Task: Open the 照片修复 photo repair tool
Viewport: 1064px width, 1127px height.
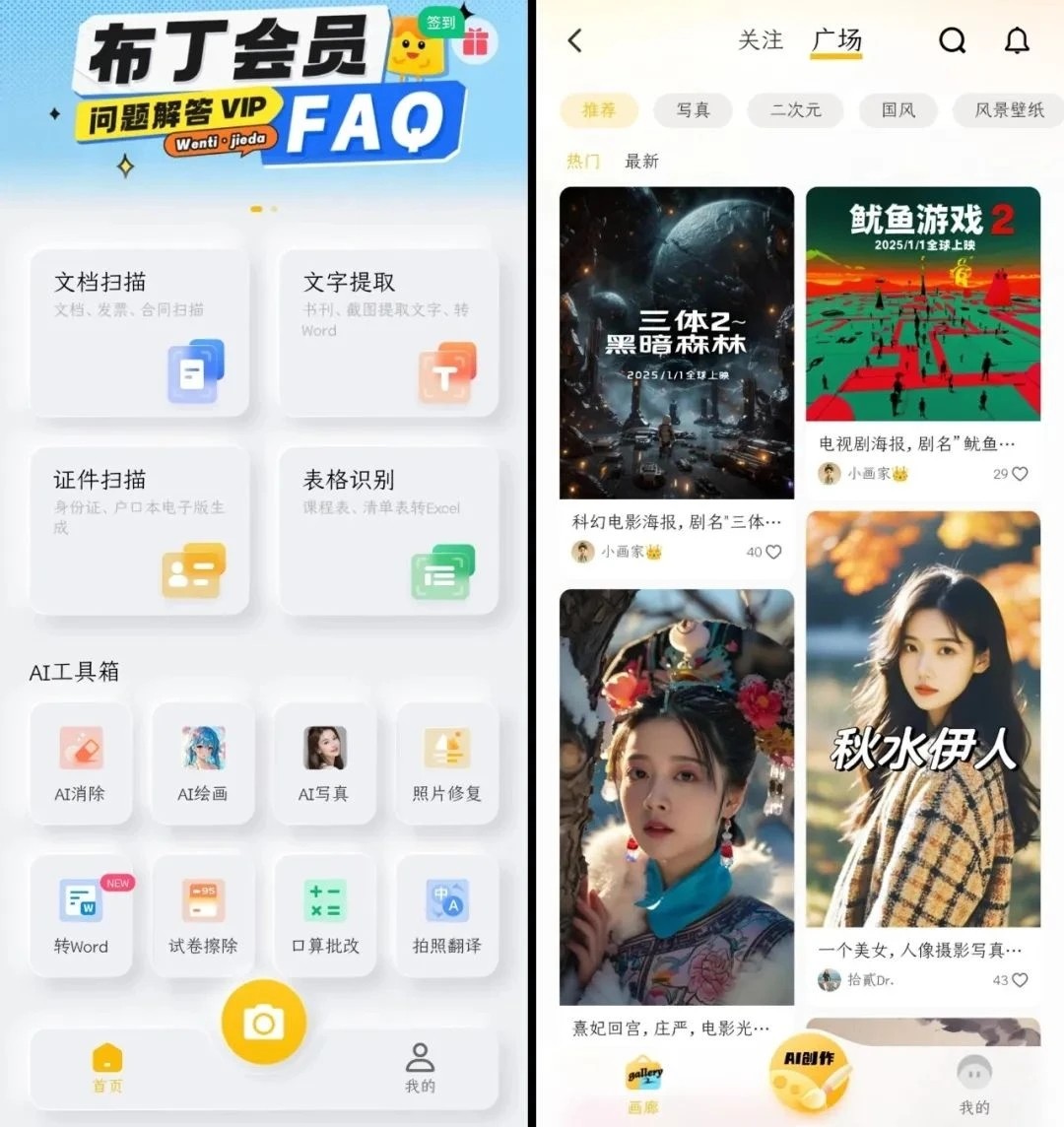Action: coord(446,762)
